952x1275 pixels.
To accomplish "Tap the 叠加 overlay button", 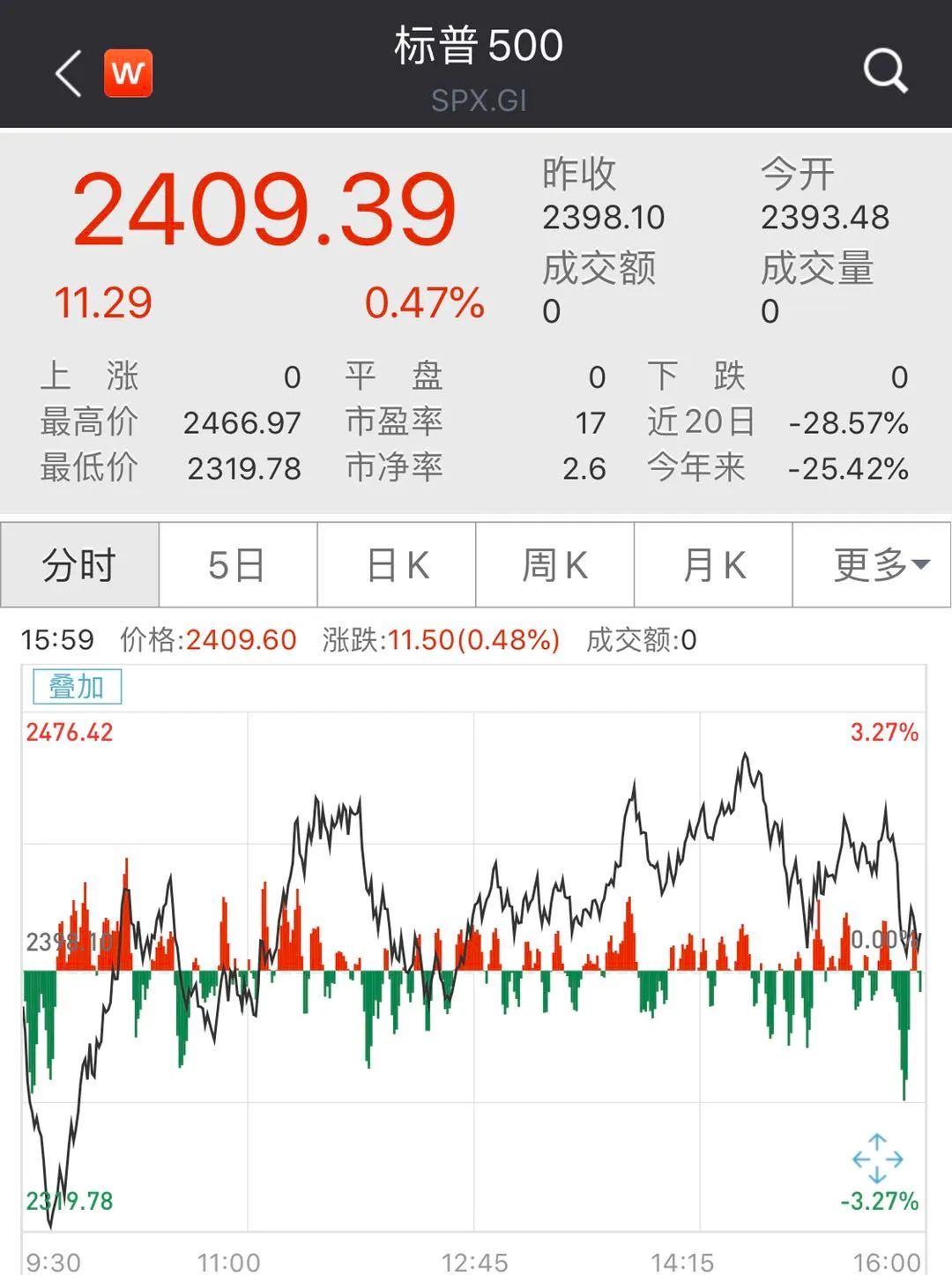I will coord(77,687).
